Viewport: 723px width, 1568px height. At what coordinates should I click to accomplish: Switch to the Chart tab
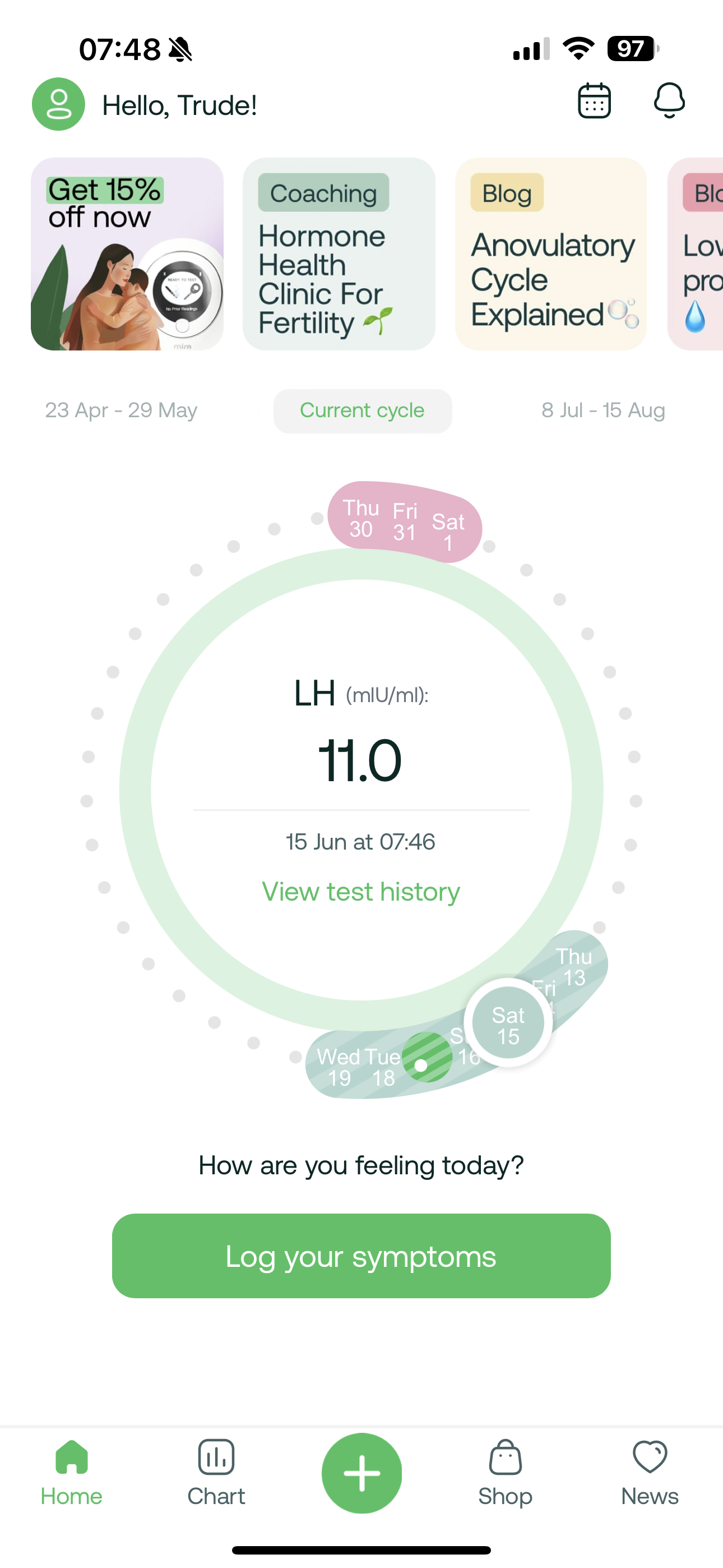(x=216, y=1473)
